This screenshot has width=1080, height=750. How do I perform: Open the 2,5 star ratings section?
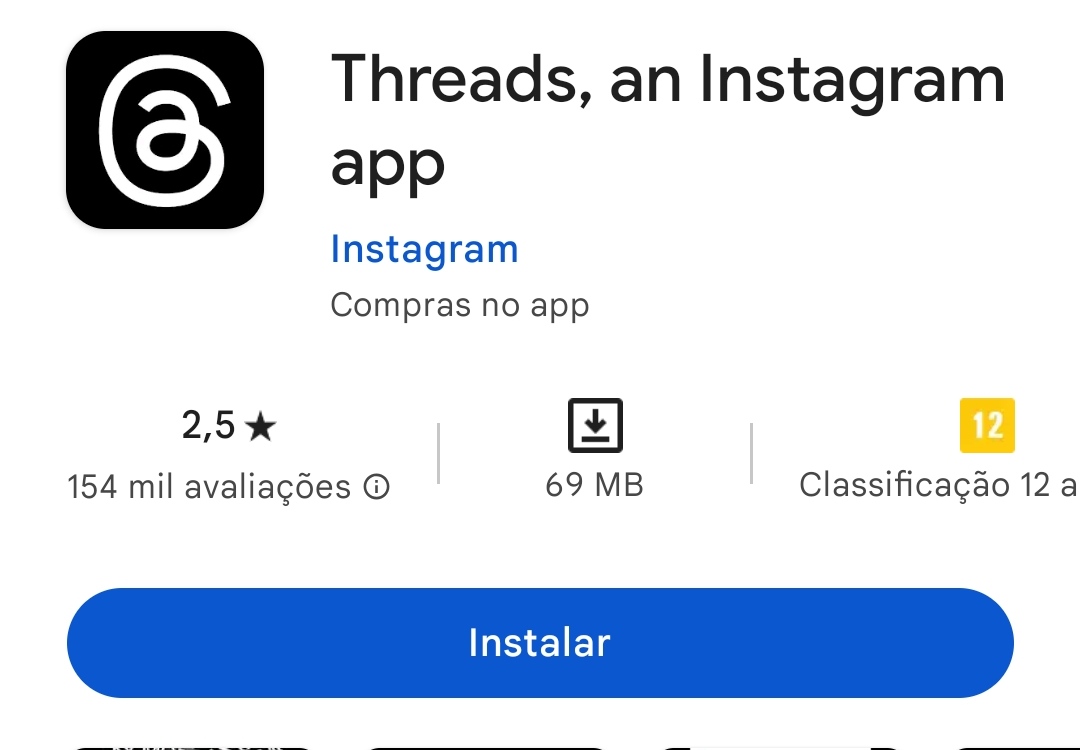[x=228, y=428]
